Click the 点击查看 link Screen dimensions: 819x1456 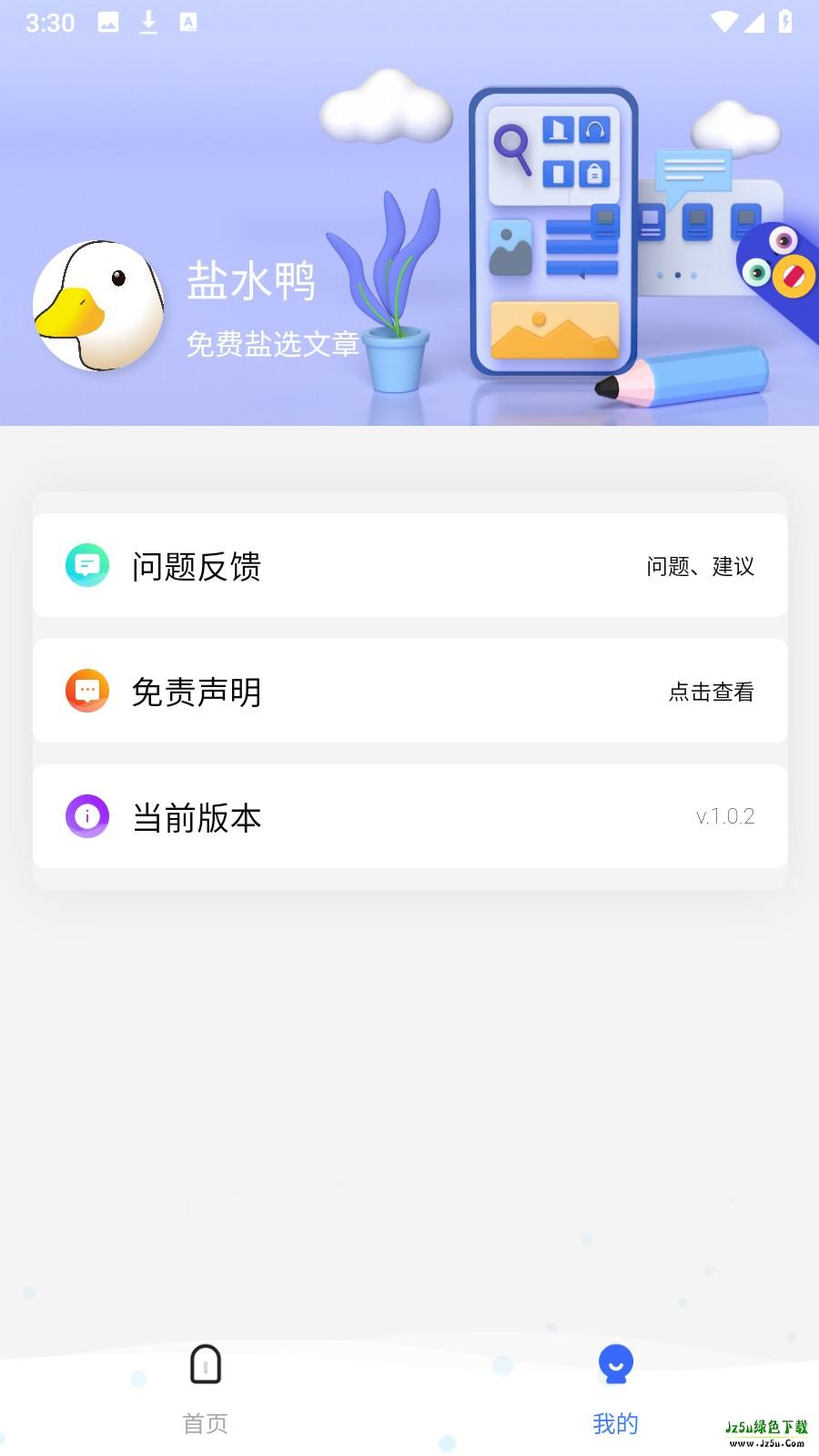click(x=712, y=693)
